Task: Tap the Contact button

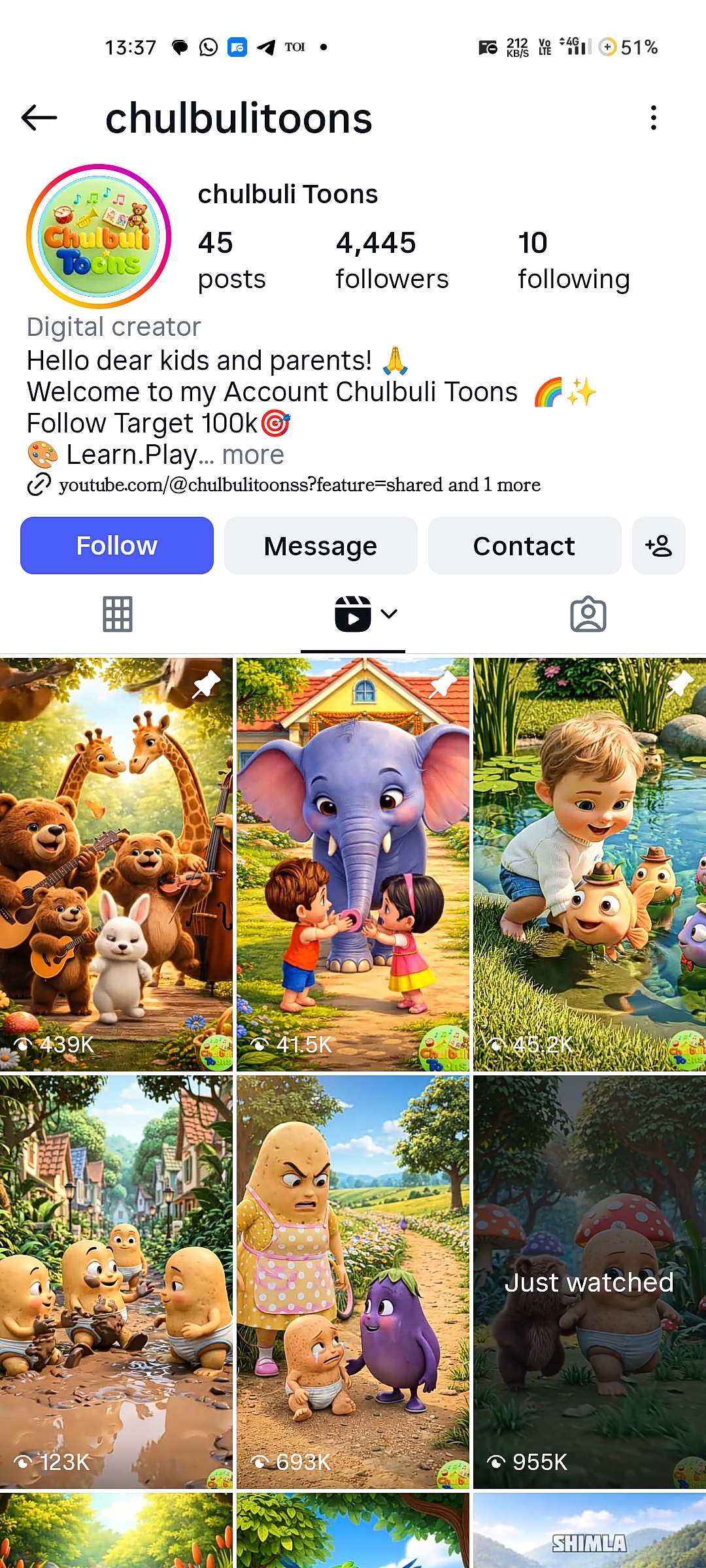Action: [x=524, y=546]
